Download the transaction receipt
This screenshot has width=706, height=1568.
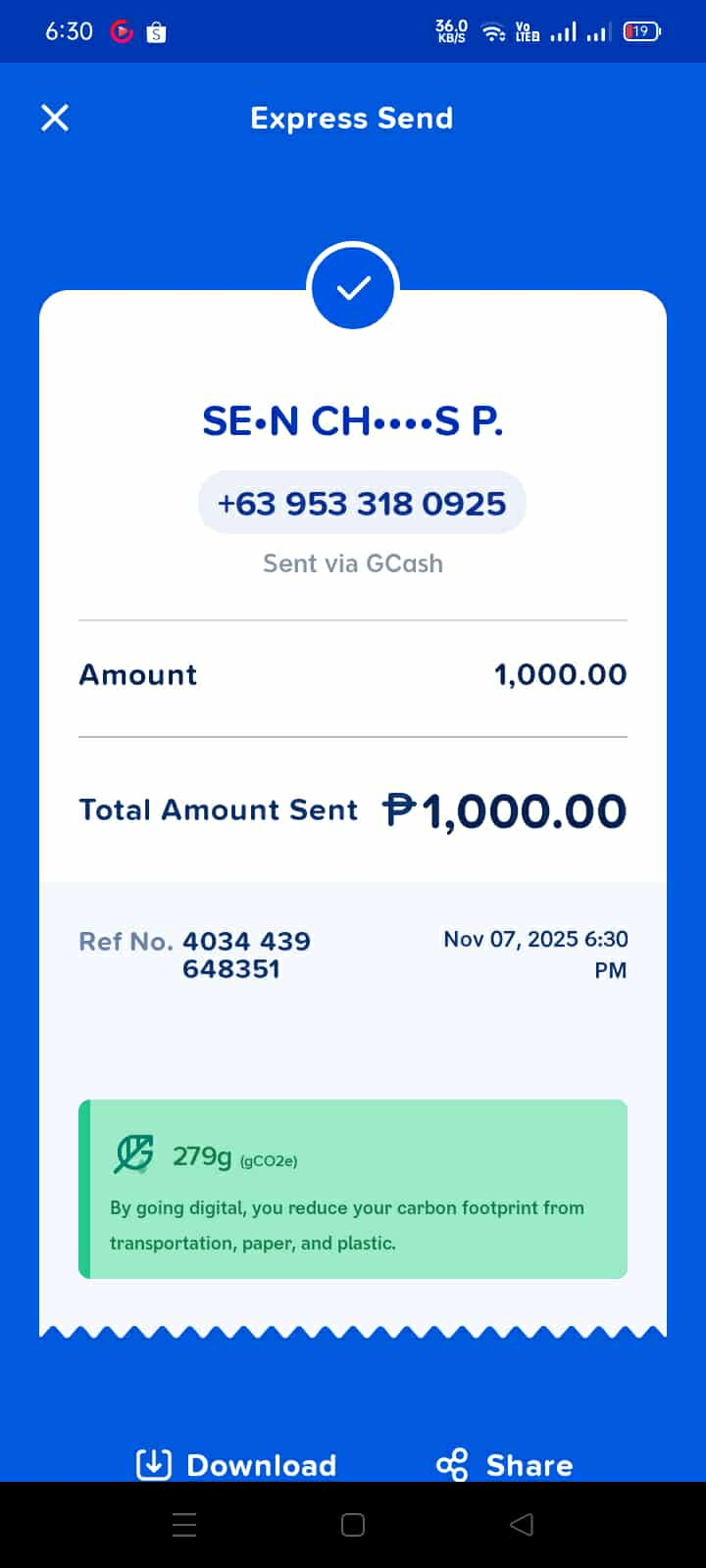click(x=236, y=1464)
